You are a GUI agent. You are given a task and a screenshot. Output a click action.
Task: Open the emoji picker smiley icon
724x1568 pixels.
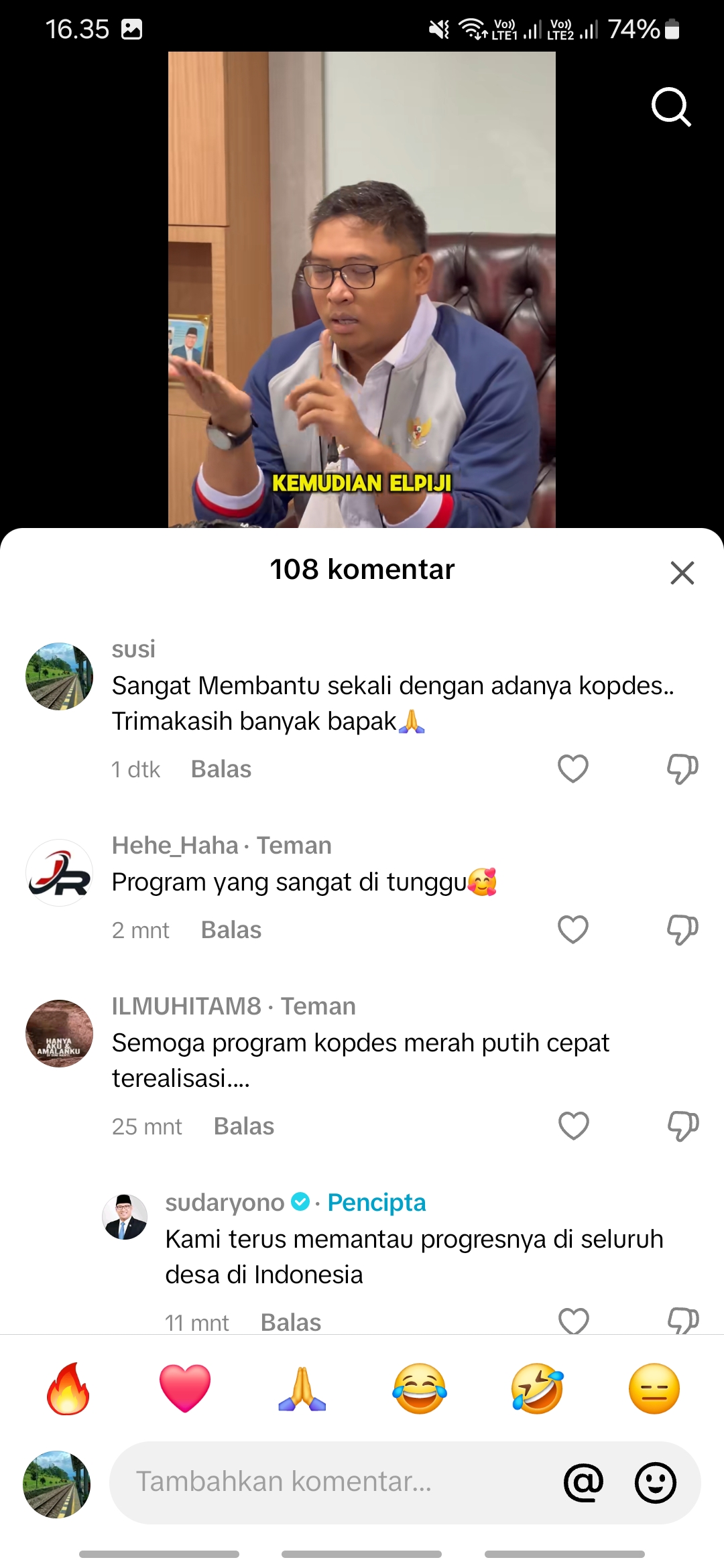click(656, 1482)
